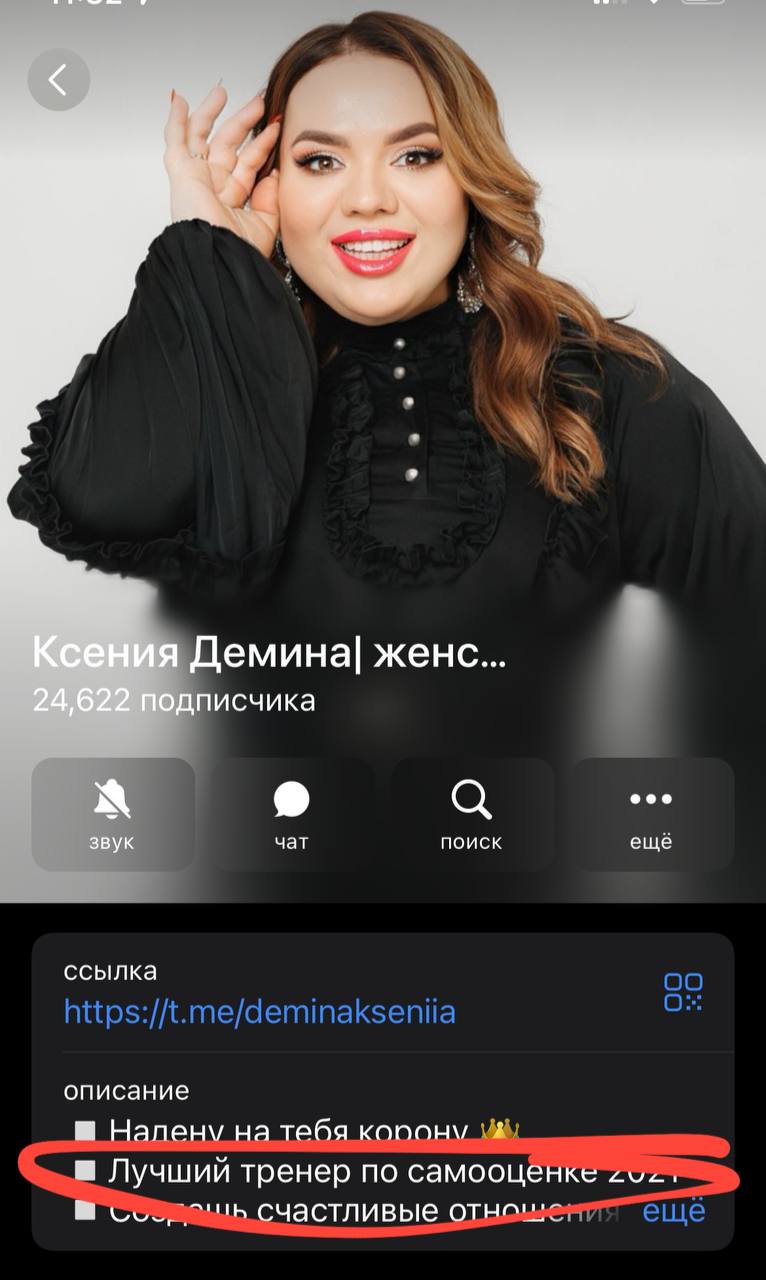Open more options via ещё button

pyautogui.click(x=651, y=813)
